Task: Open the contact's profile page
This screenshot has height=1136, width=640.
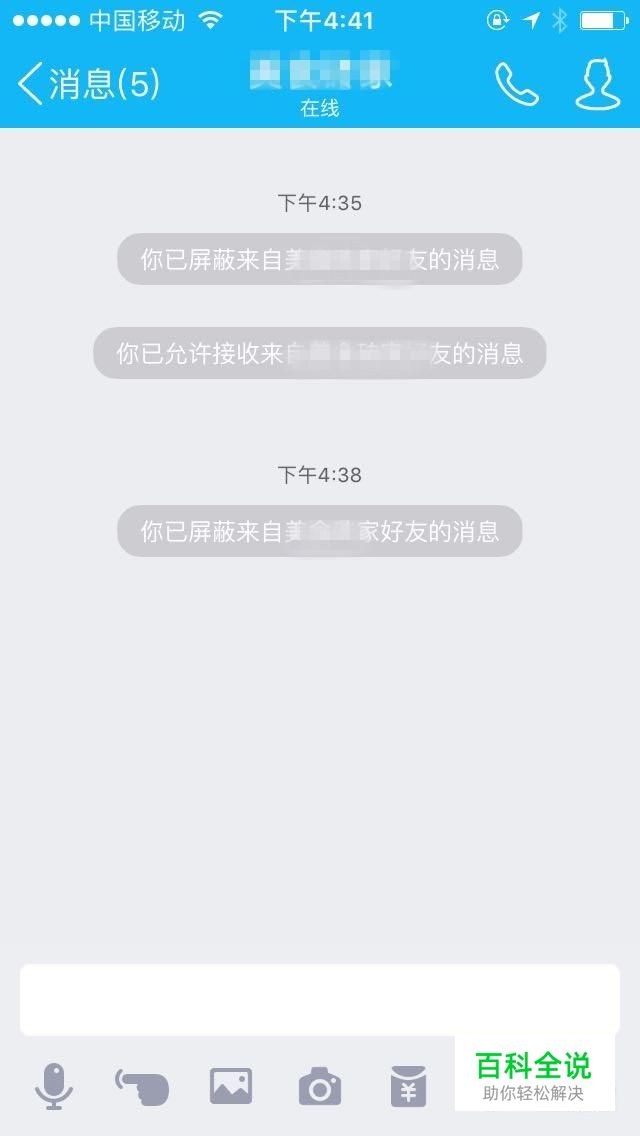Action: [598, 85]
